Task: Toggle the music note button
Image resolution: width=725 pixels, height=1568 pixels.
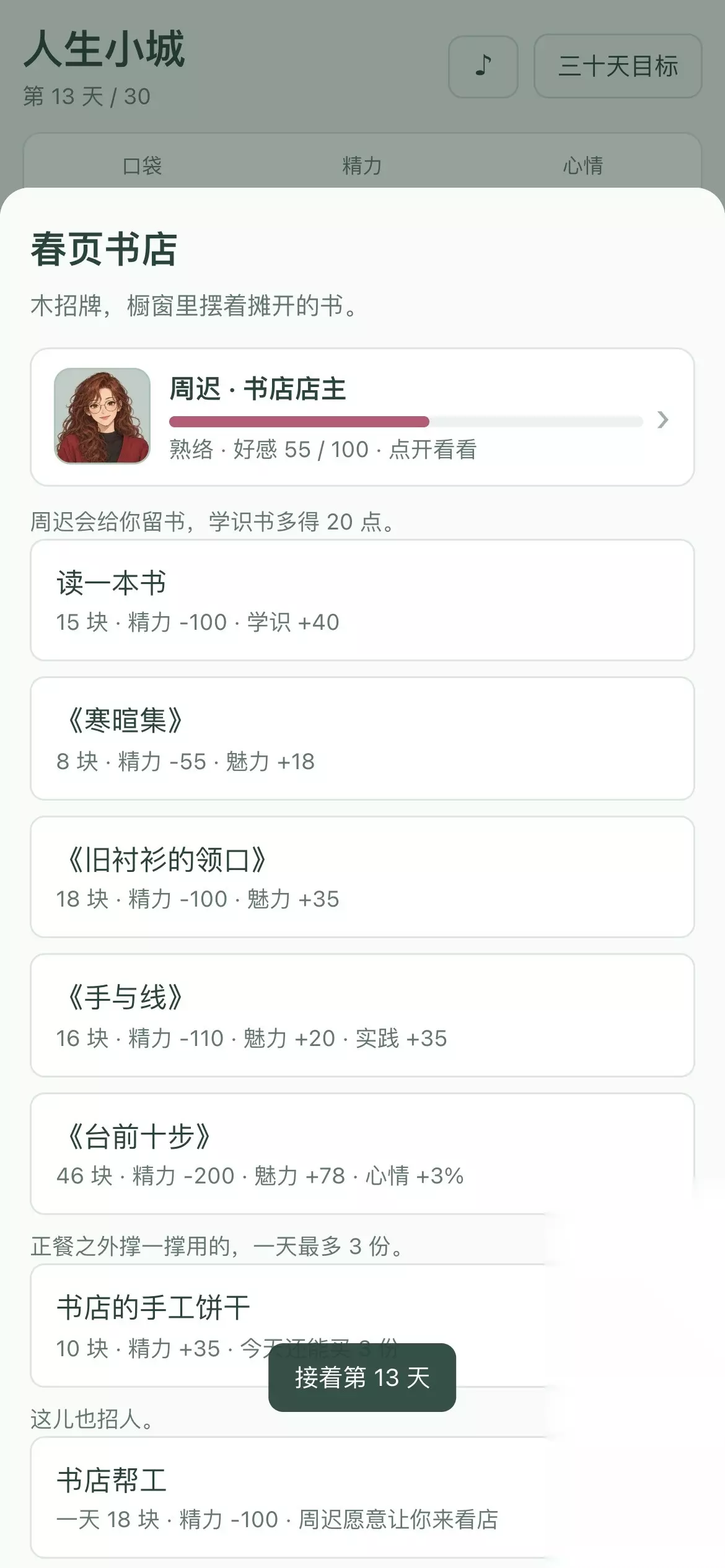Action: tap(483, 66)
